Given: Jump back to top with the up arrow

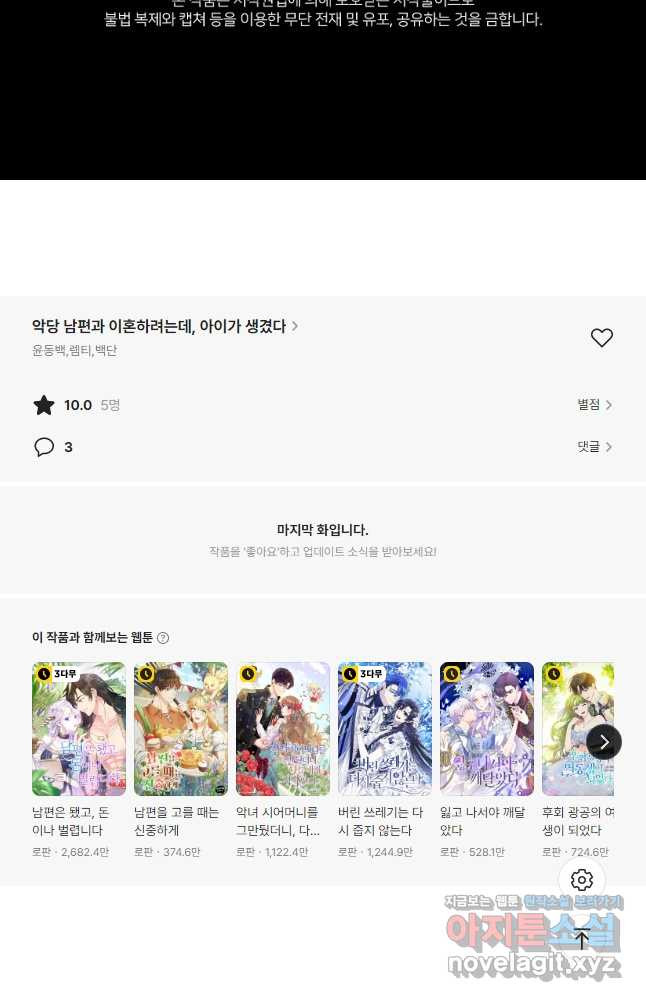Looking at the screenshot, I should 582,938.
